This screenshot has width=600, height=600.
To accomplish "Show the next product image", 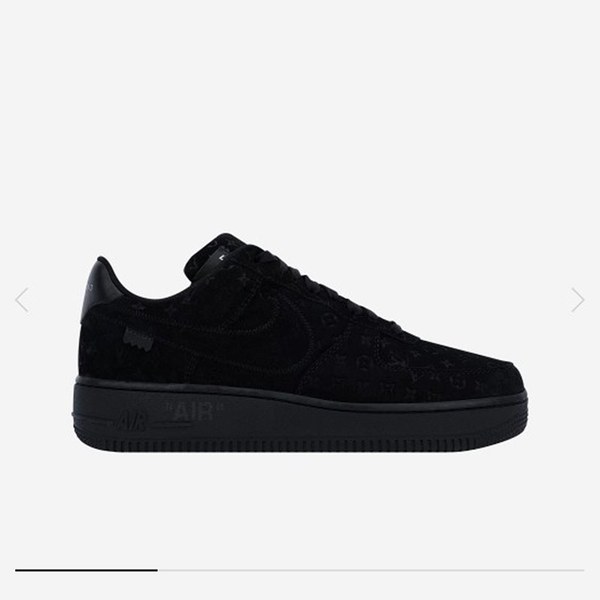I will click(577, 299).
